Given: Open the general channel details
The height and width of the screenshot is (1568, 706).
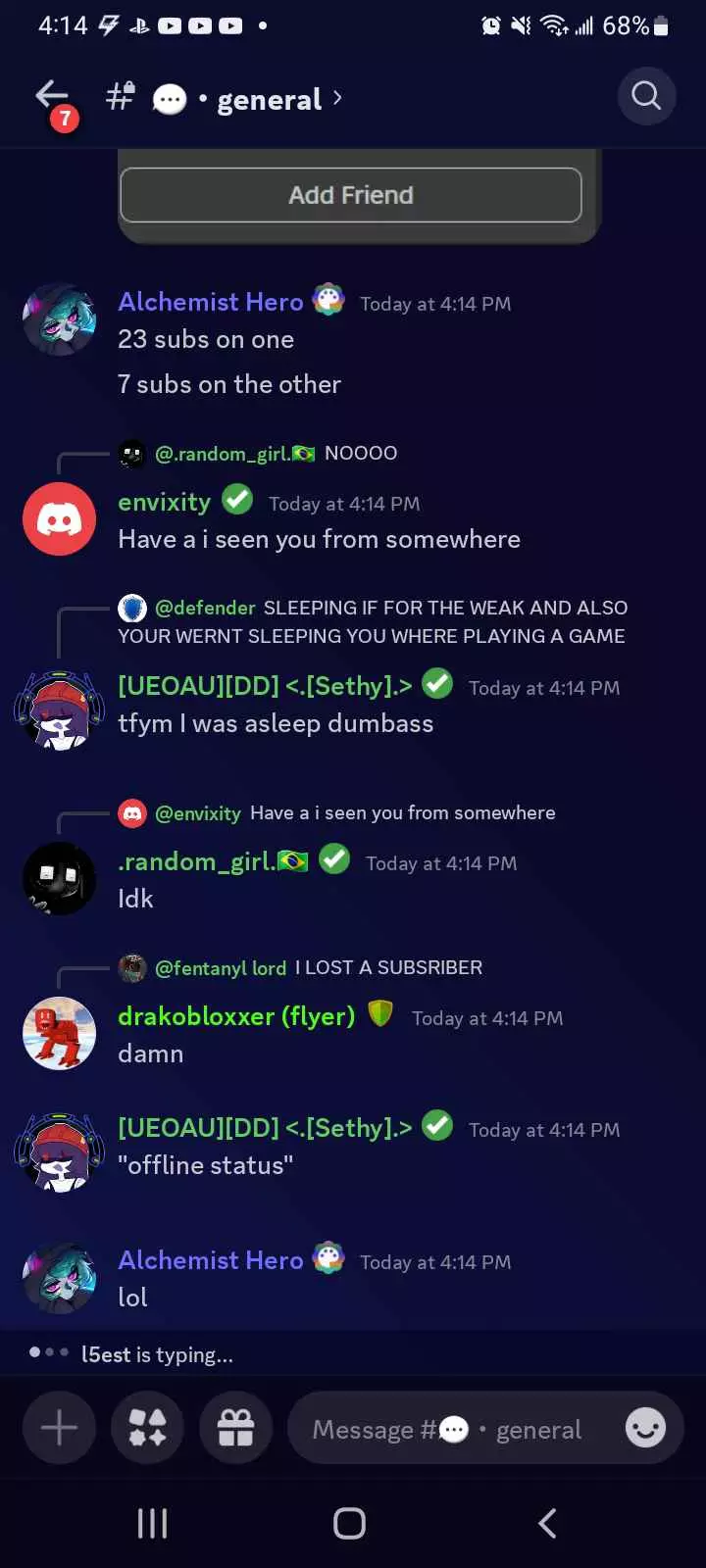Looking at the screenshot, I should point(270,99).
